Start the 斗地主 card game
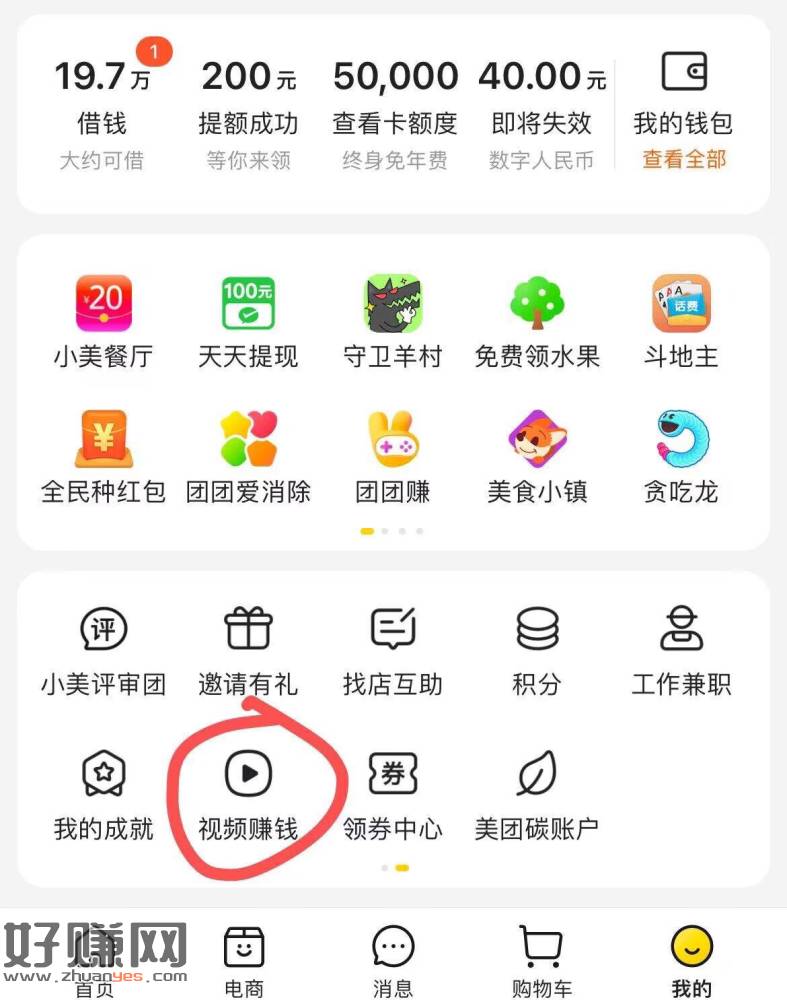The width and height of the screenshot is (787, 1000). (681, 320)
